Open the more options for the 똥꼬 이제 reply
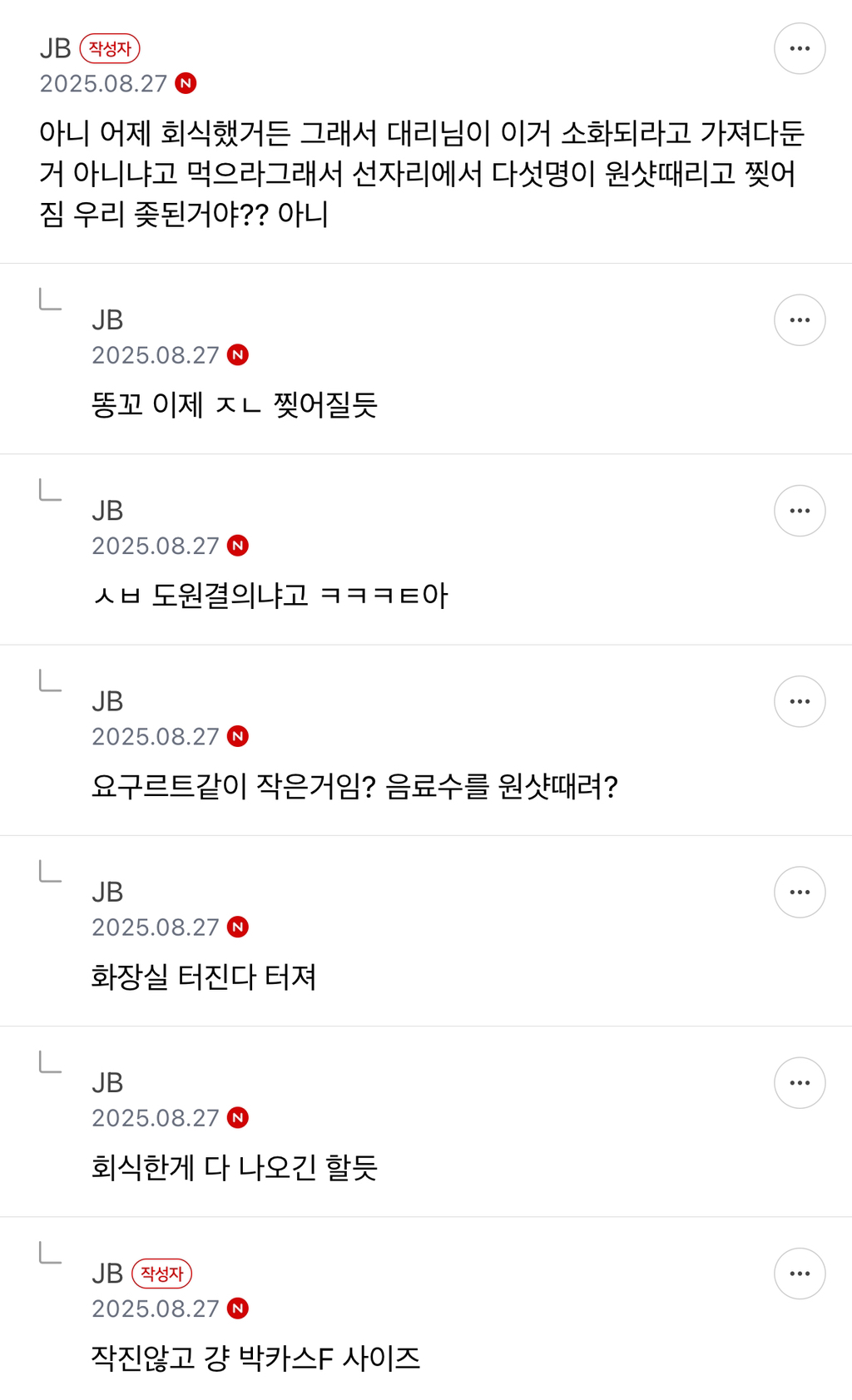Image resolution: width=852 pixels, height=1400 pixels. pyautogui.click(x=799, y=320)
